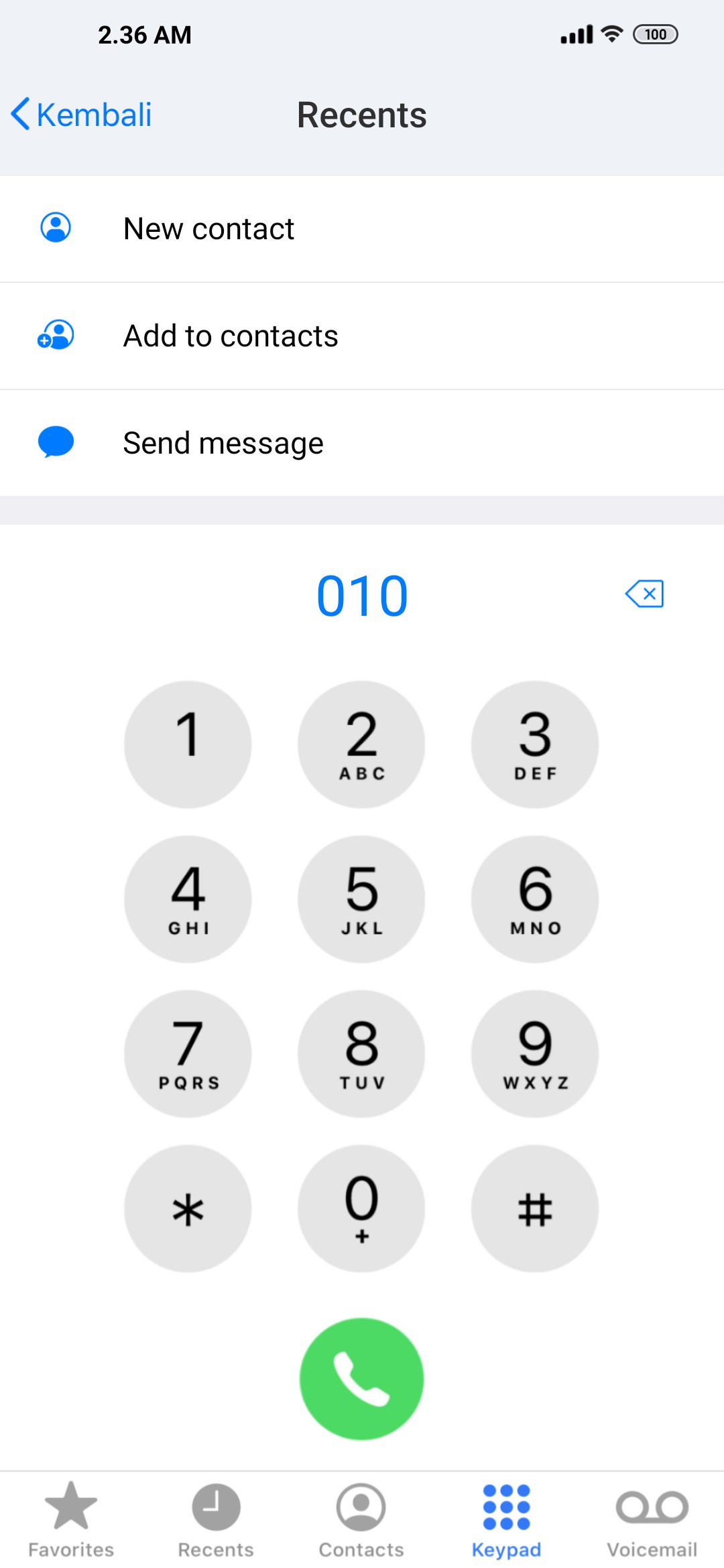Tap the asterisk key

[188, 1209]
